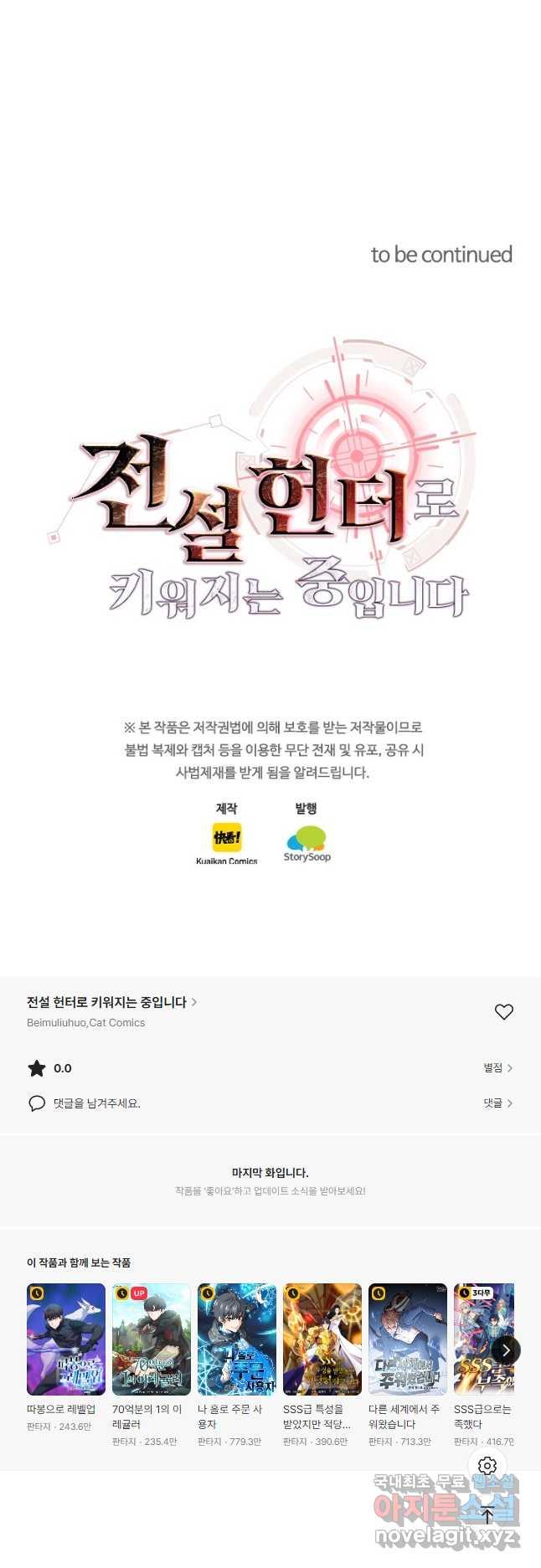The width and height of the screenshot is (541, 1568).
Task: Show next recommended comics with arrow
Action: (505, 1350)
